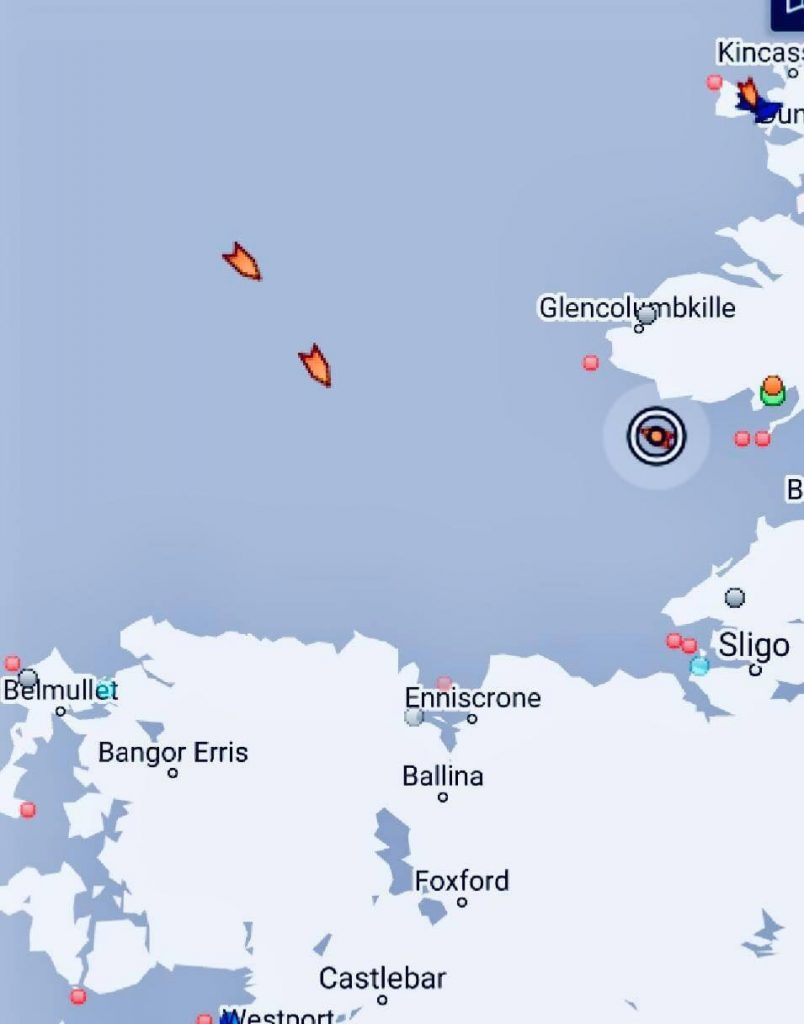Tap the cyan marker on the Belmullet label
The width and height of the screenshot is (804, 1024).
(105, 689)
